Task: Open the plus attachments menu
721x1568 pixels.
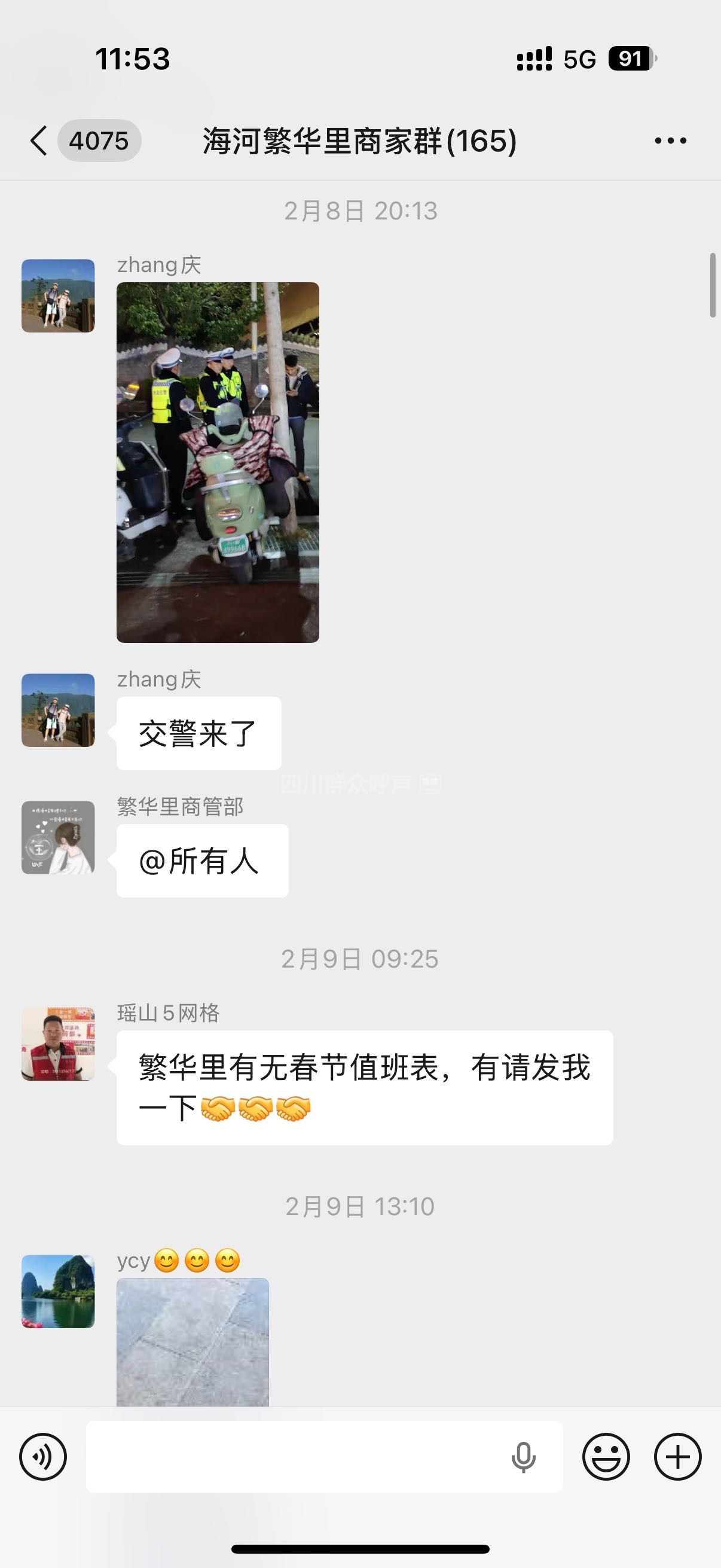Action: (677, 1457)
